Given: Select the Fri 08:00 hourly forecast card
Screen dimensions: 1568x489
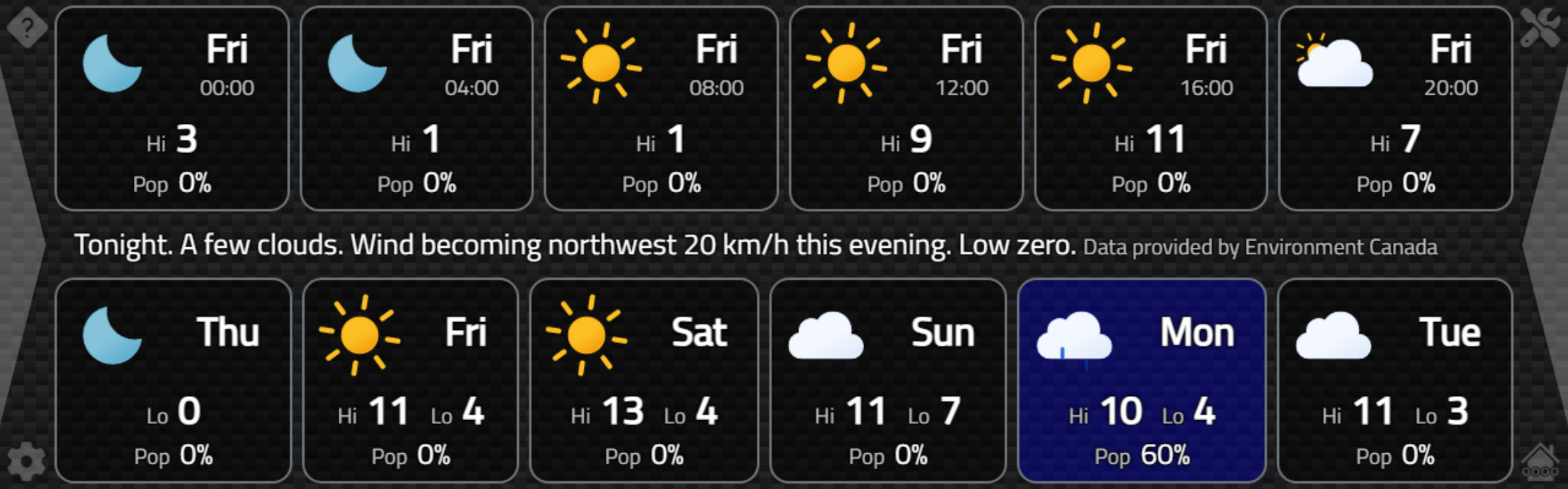Looking at the screenshot, I should (661, 109).
